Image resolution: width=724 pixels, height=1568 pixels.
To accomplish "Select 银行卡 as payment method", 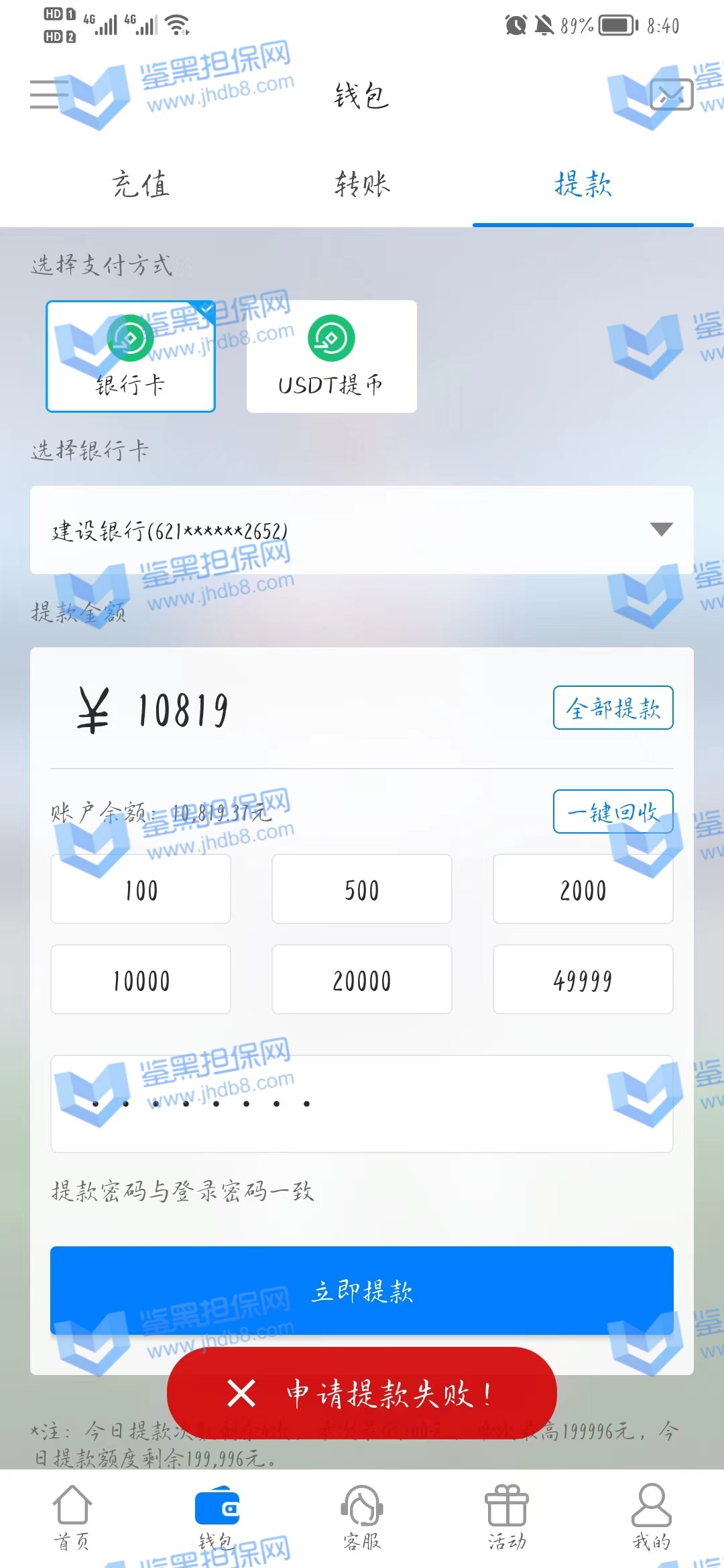I will point(131,356).
